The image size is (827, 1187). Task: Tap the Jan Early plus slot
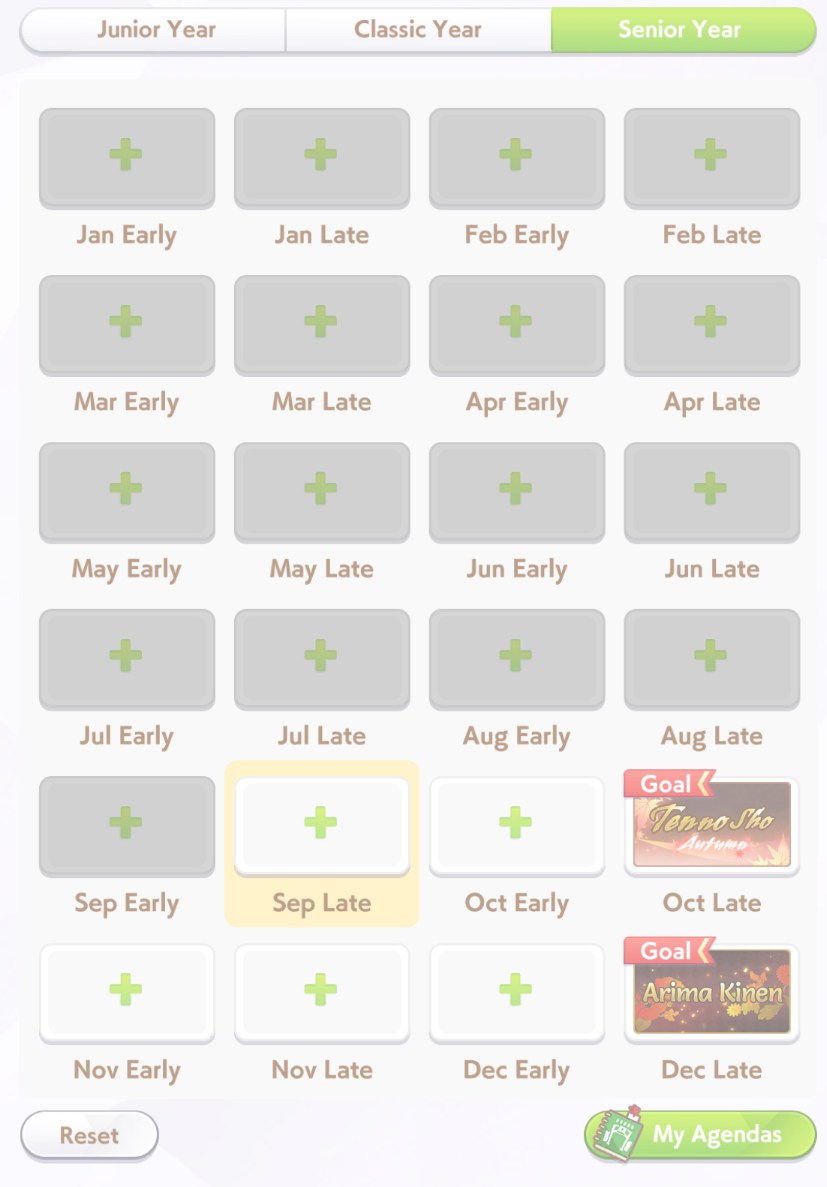[x=126, y=156]
